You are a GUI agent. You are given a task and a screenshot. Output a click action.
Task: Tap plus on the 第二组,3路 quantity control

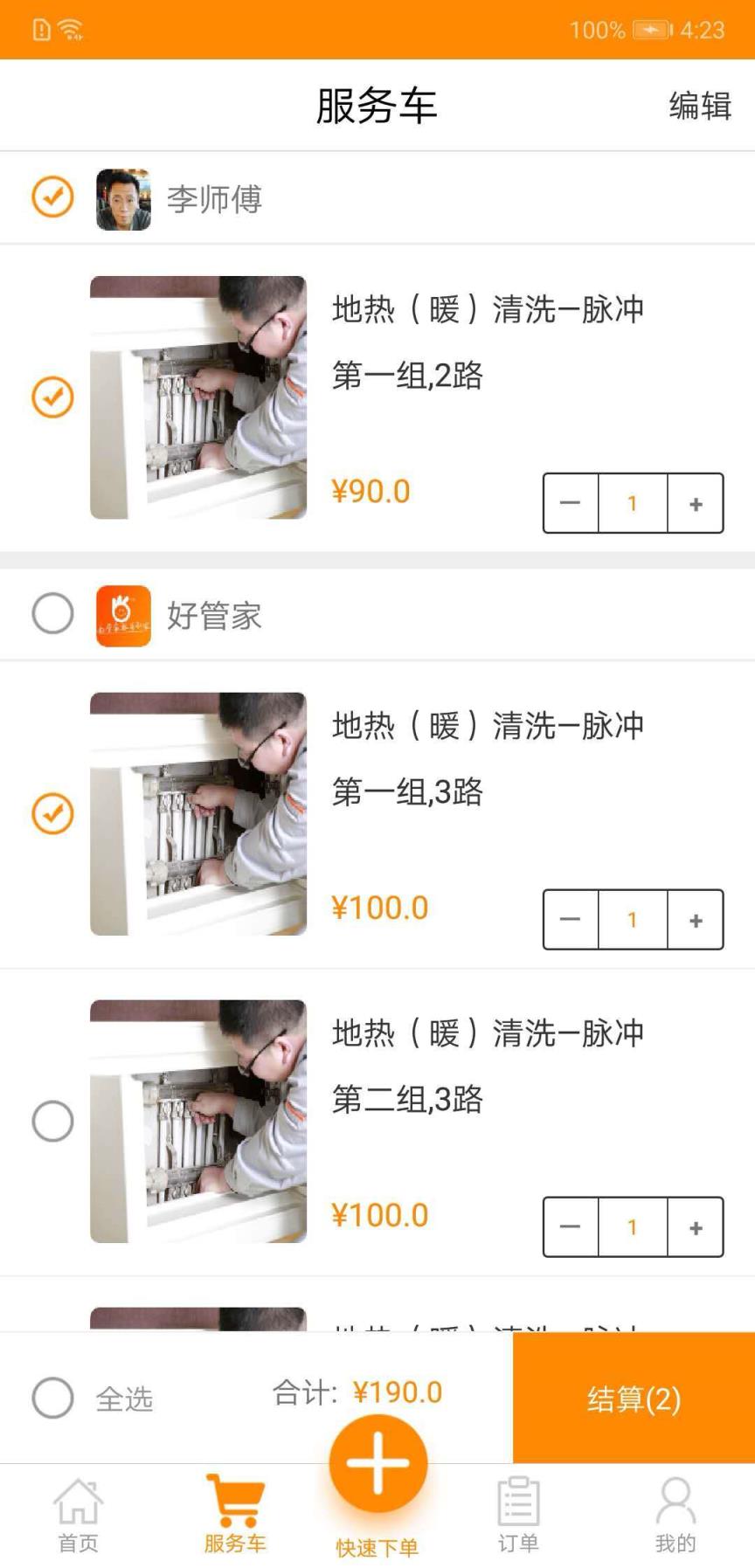[695, 1227]
